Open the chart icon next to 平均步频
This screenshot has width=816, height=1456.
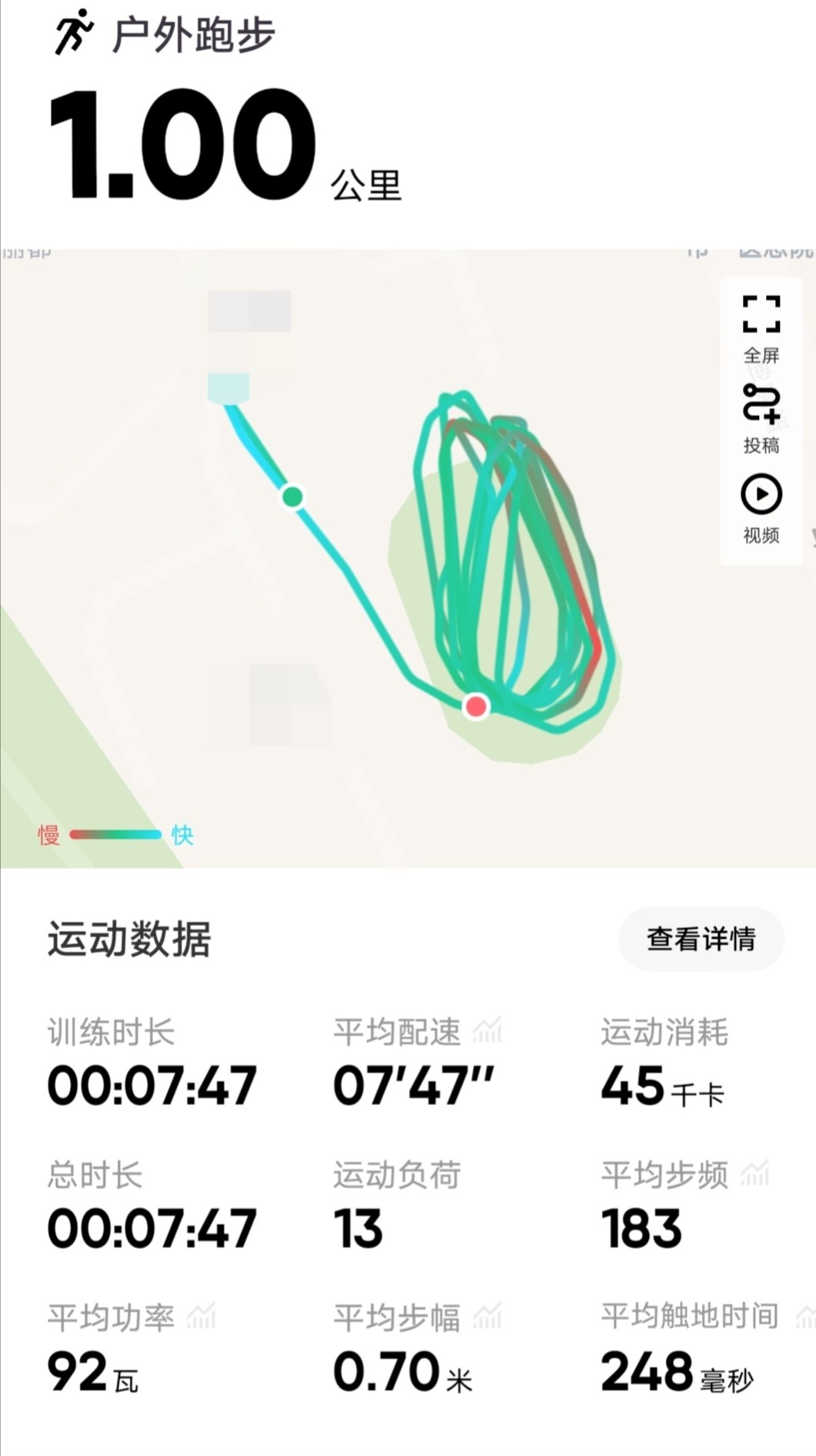[755, 1174]
